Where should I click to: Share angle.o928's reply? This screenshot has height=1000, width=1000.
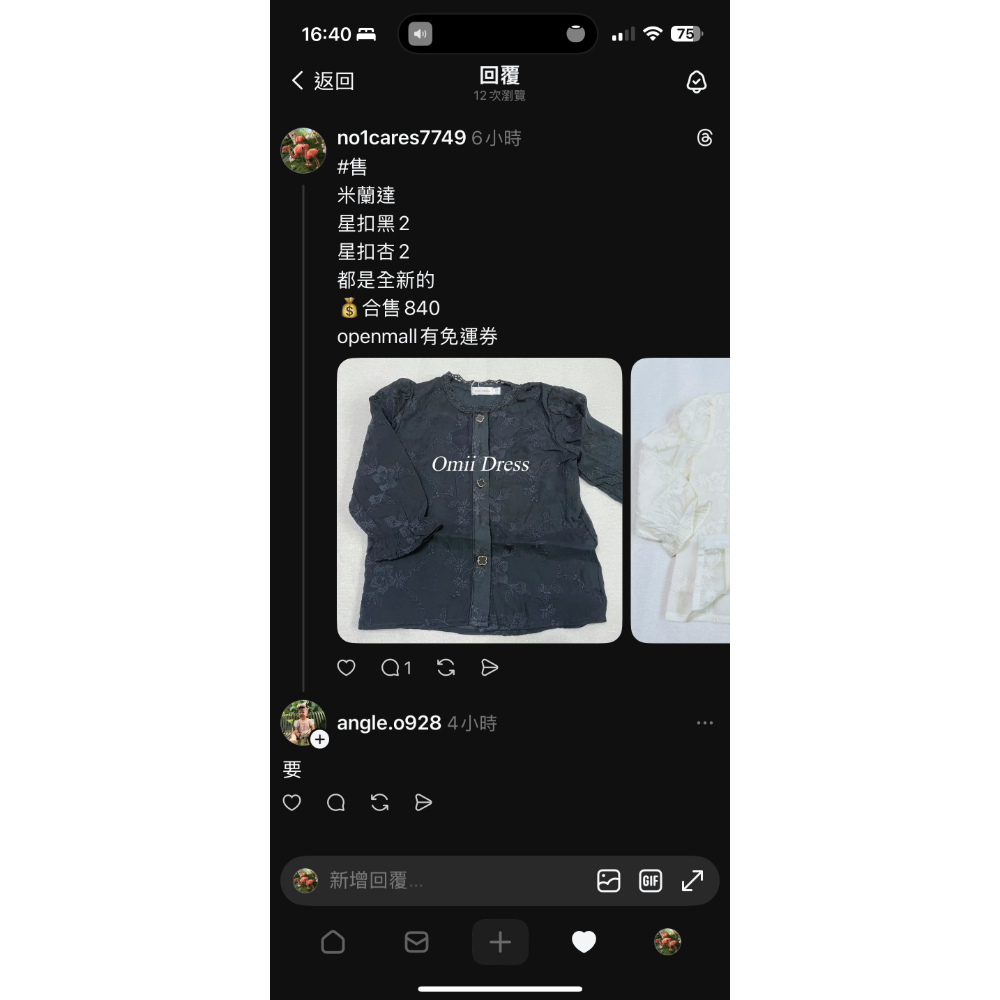(x=423, y=802)
